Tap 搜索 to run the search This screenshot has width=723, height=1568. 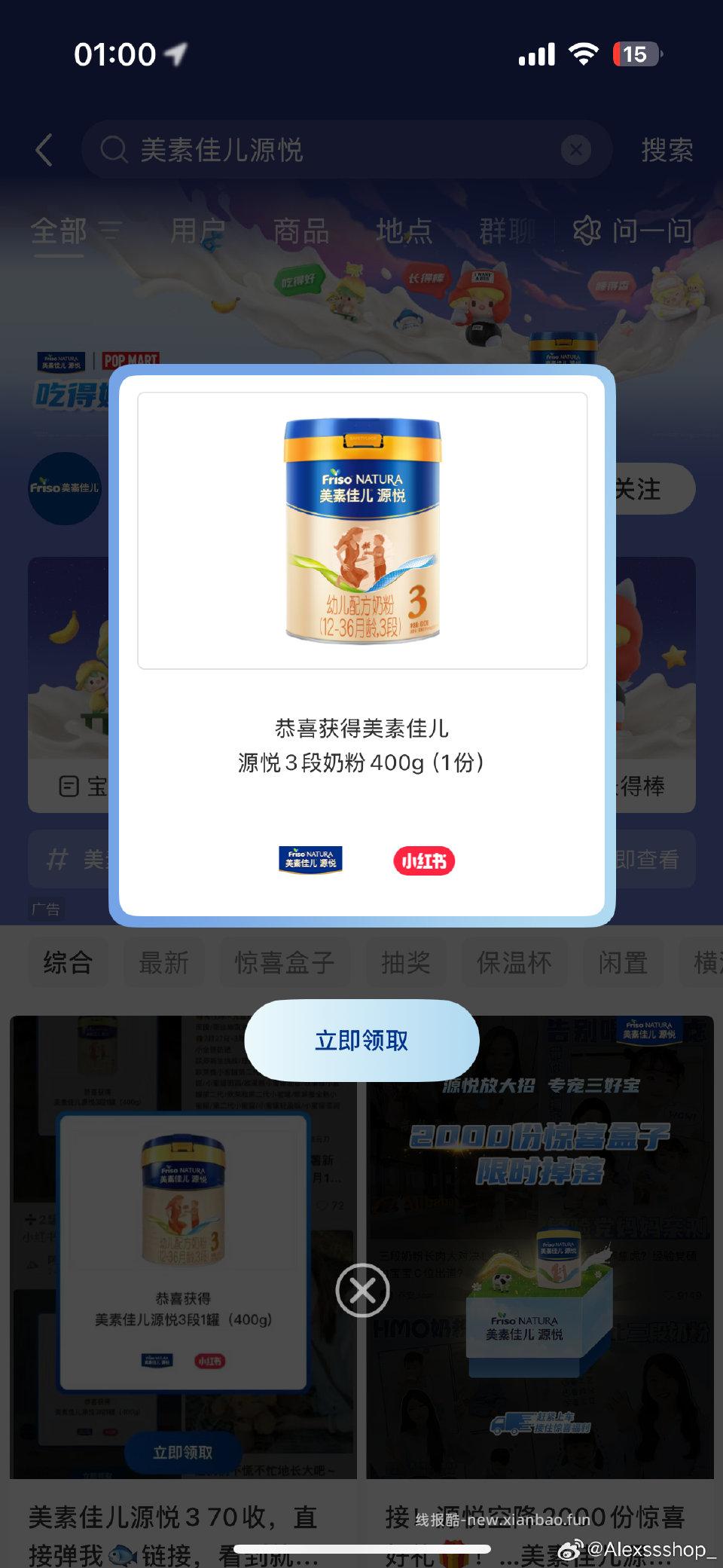pyautogui.click(x=667, y=150)
